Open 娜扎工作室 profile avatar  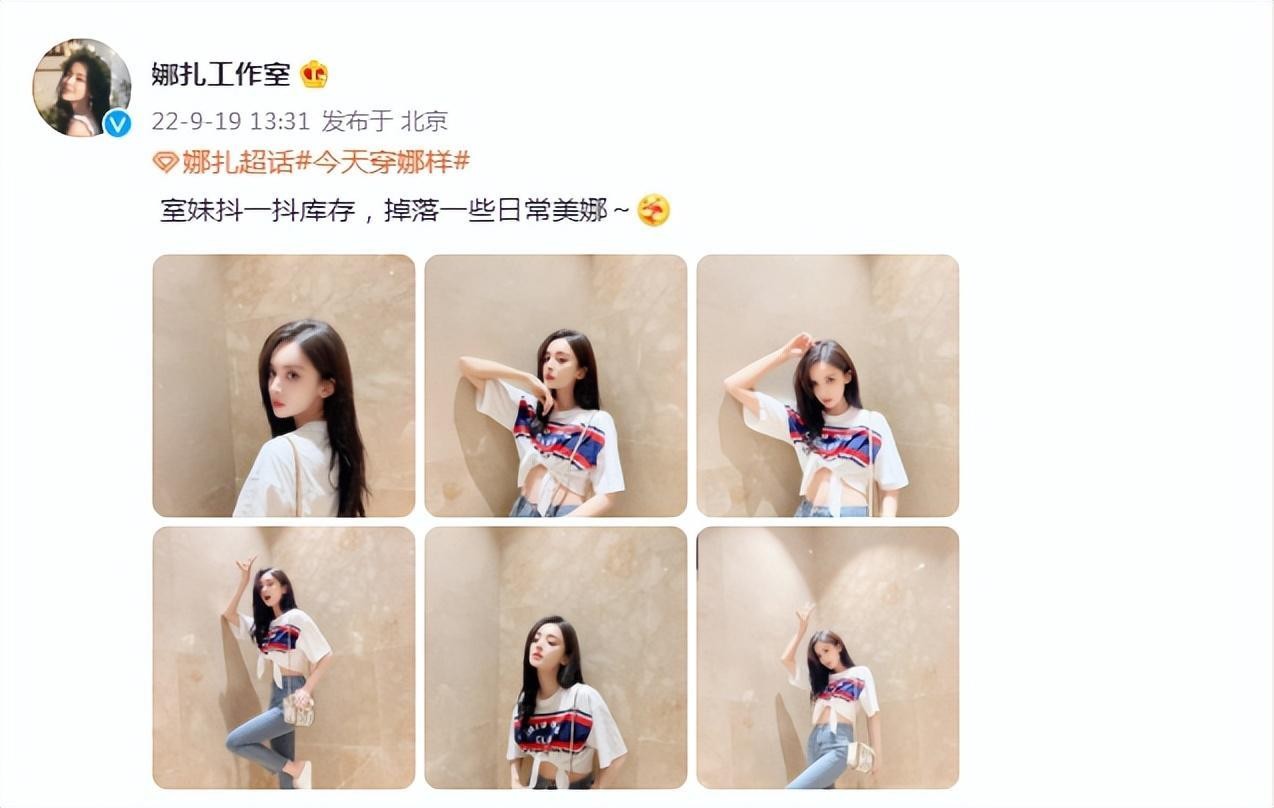(81, 88)
